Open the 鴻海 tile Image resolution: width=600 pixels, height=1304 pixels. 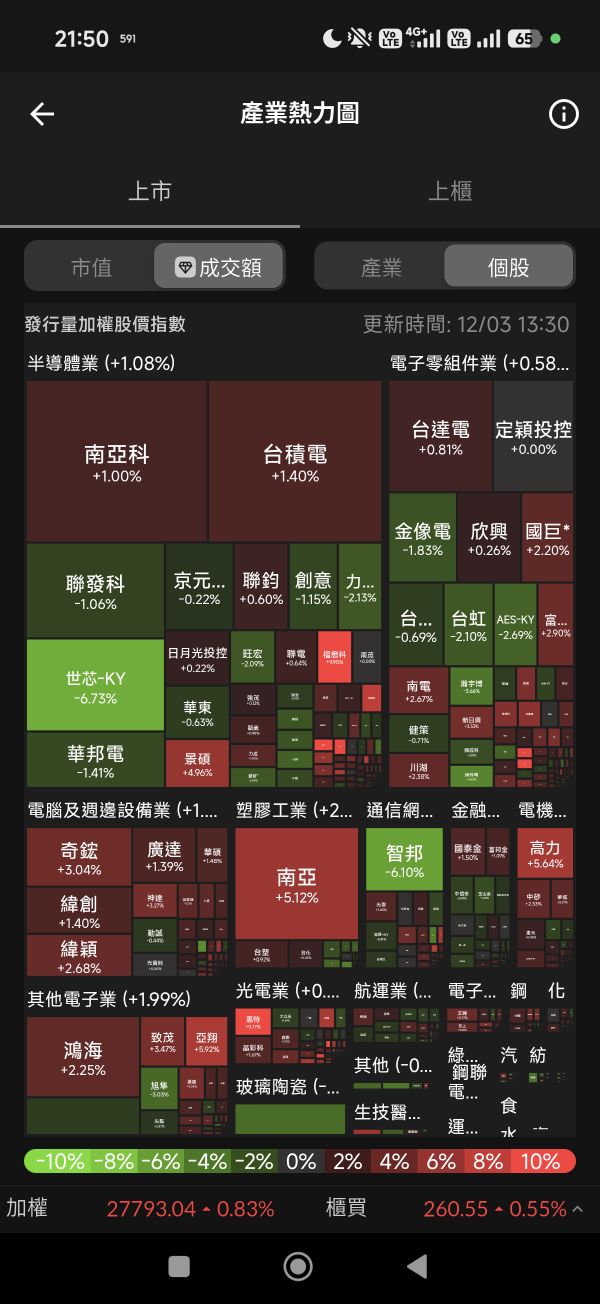click(x=83, y=1057)
